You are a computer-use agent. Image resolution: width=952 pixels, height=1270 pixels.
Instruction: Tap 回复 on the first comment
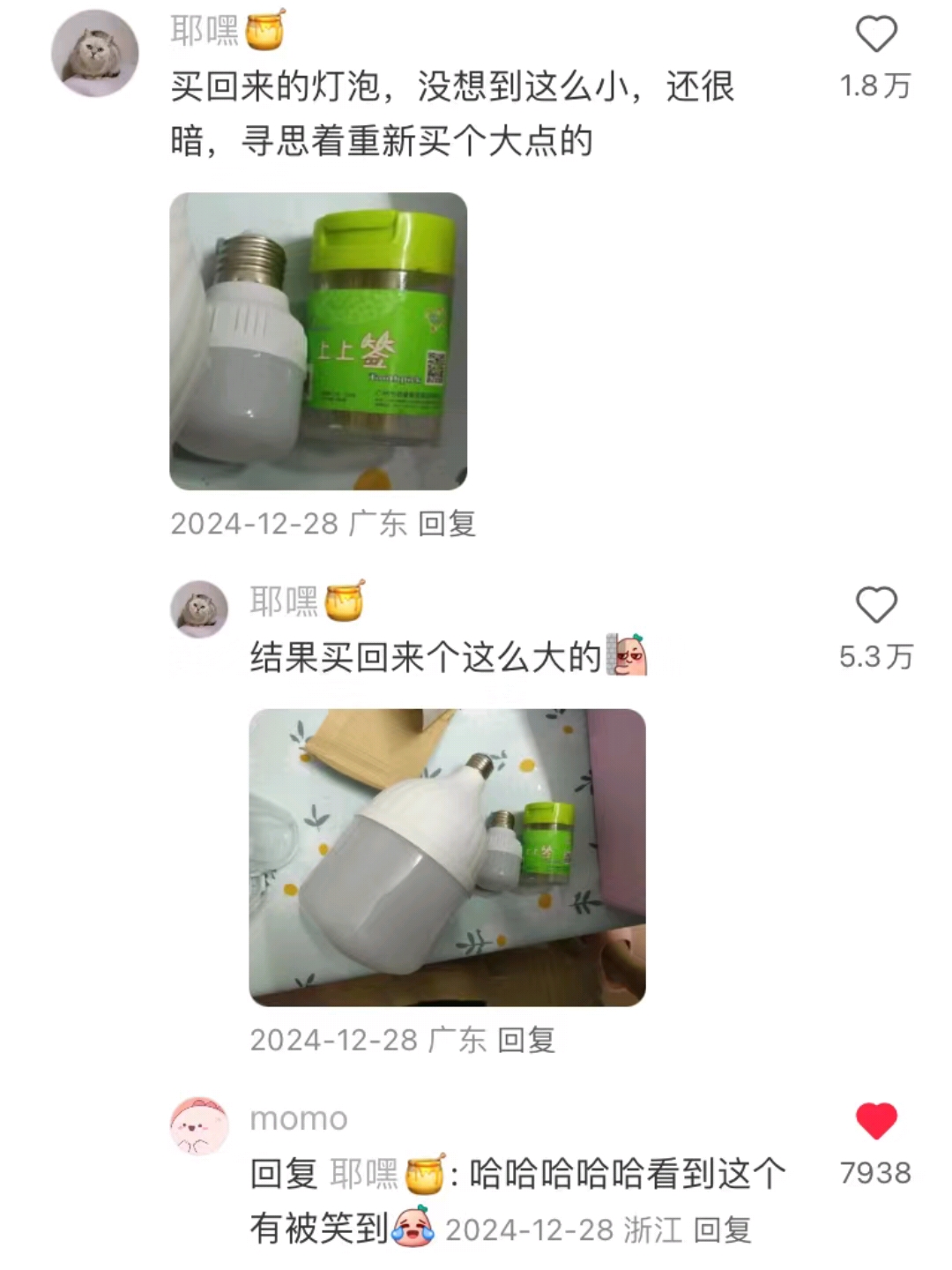point(448,522)
